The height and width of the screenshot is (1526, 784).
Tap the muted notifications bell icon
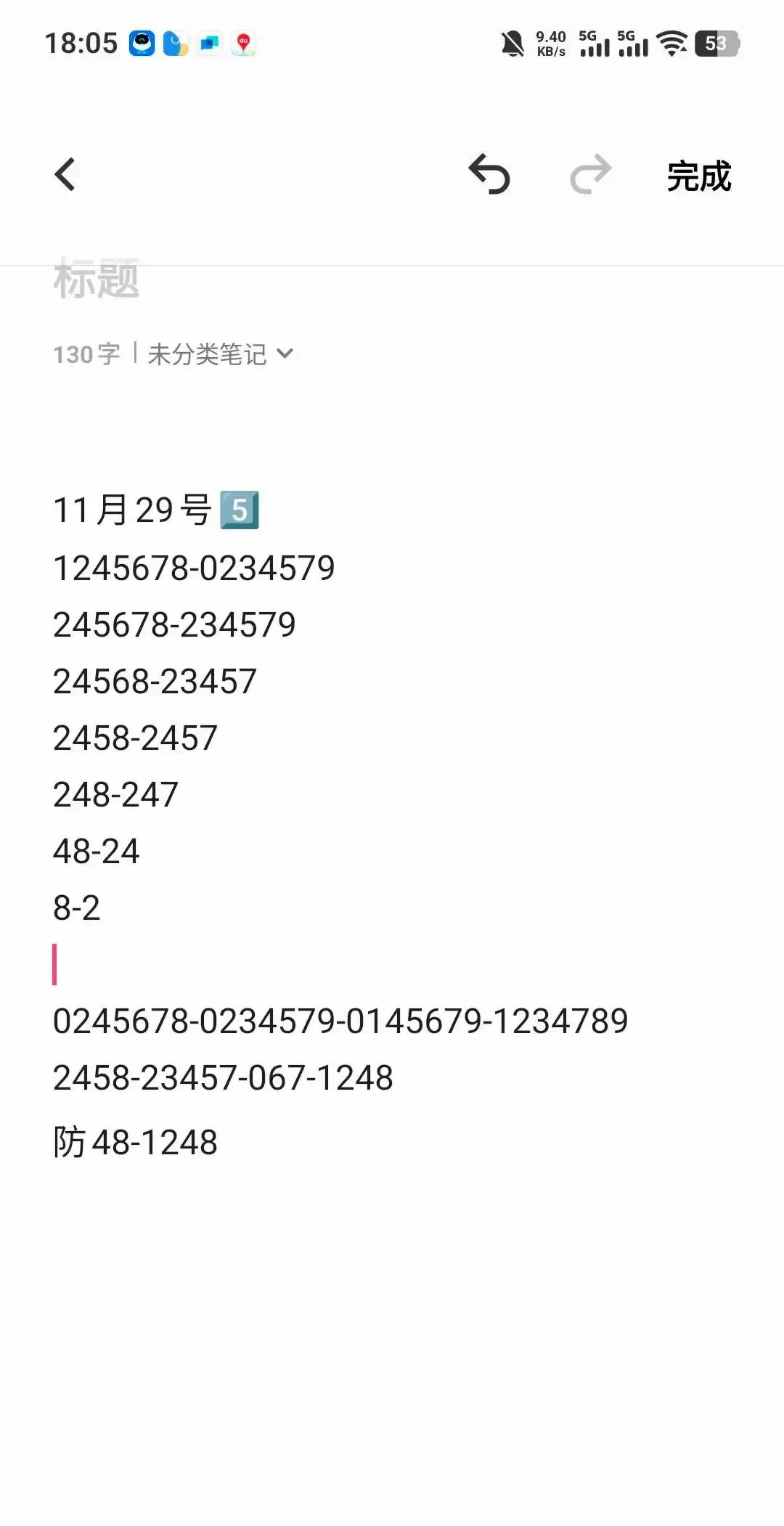513,44
